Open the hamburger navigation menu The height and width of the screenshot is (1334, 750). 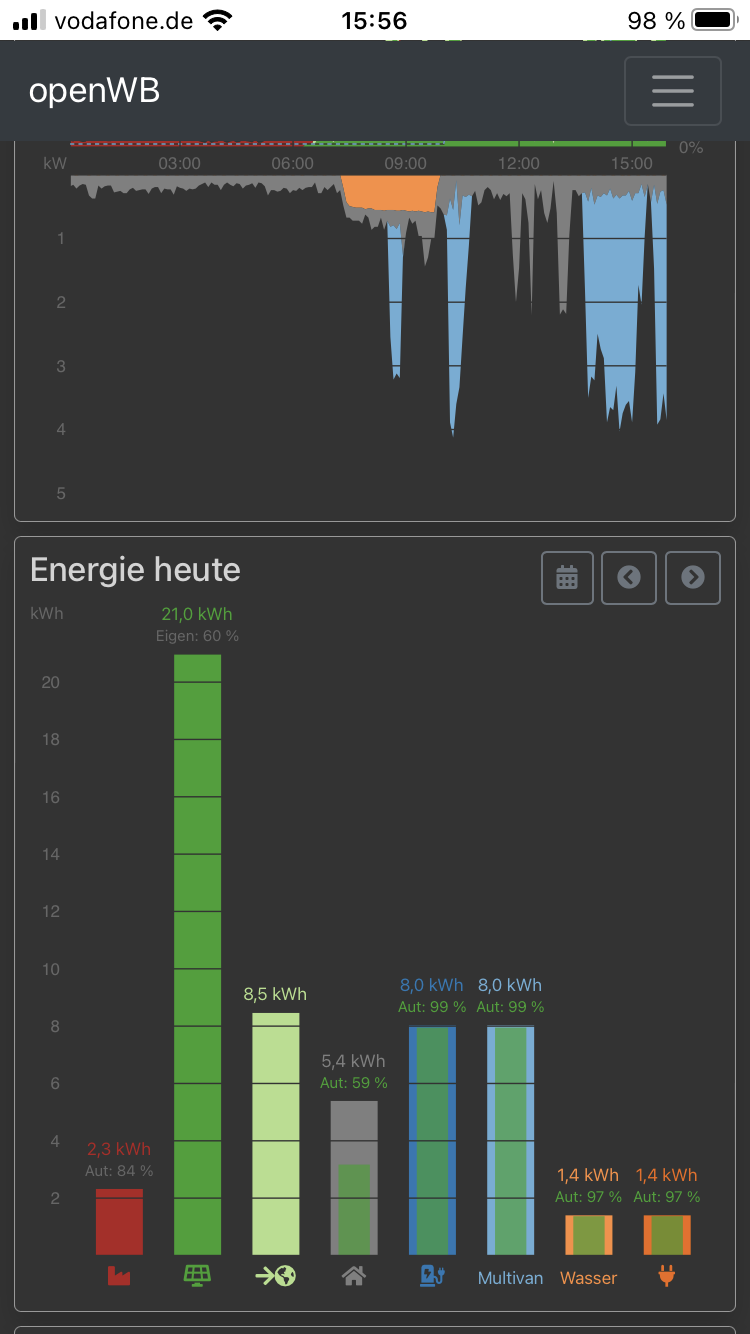pyautogui.click(x=672, y=91)
